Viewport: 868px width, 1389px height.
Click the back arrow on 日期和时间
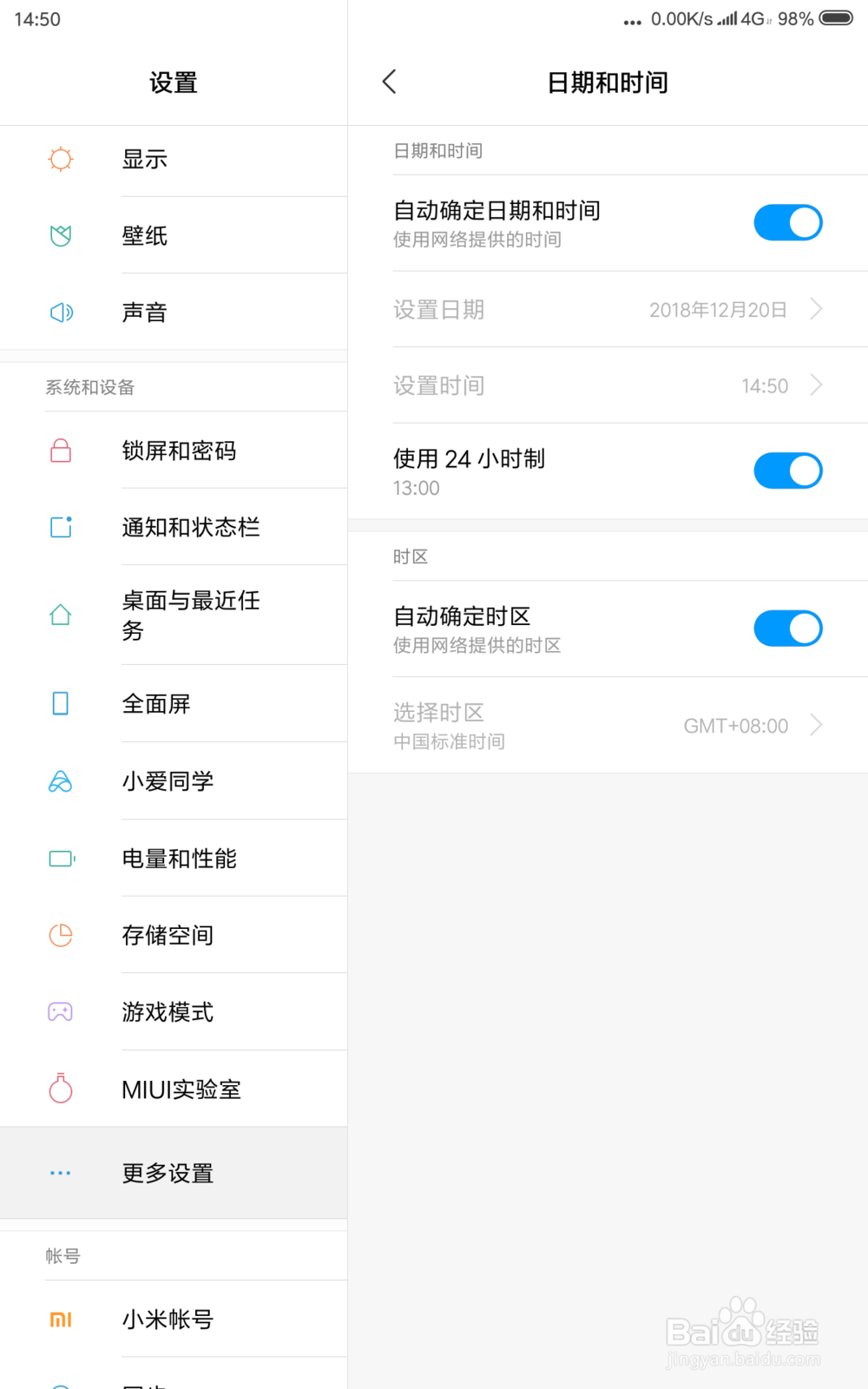point(389,81)
